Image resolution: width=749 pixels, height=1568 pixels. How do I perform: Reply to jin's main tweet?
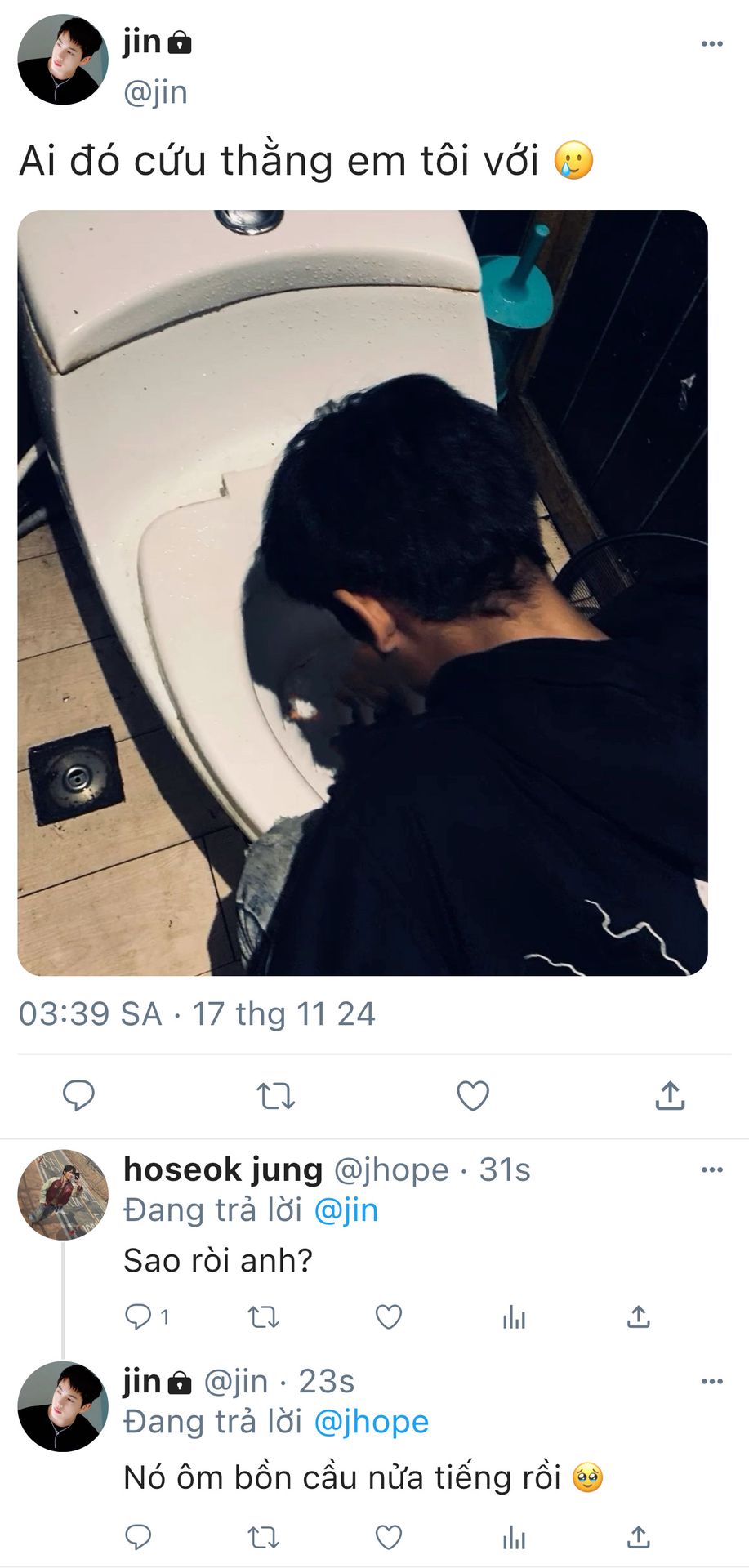coord(79,1095)
